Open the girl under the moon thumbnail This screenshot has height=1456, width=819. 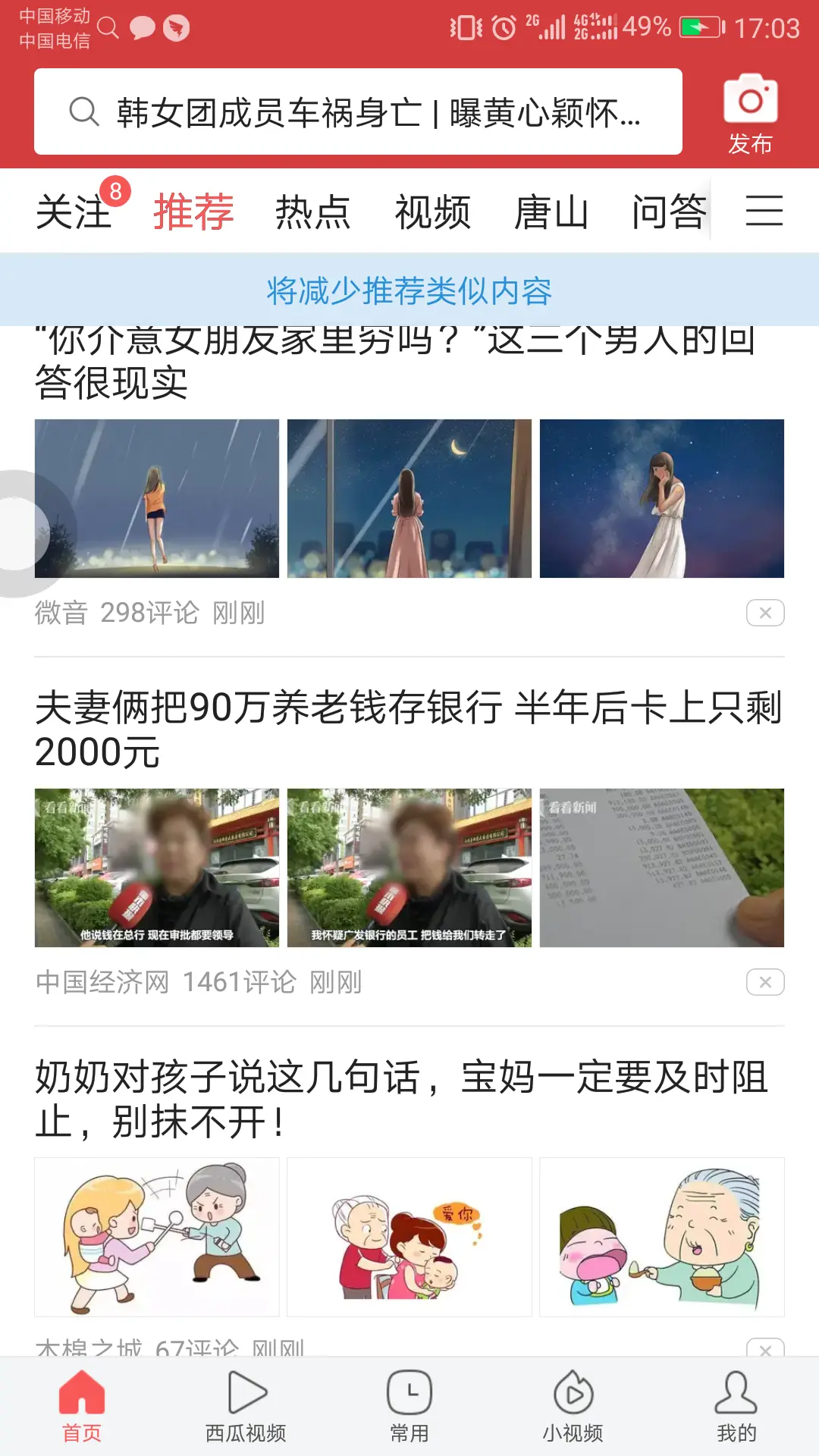pyautogui.click(x=409, y=498)
